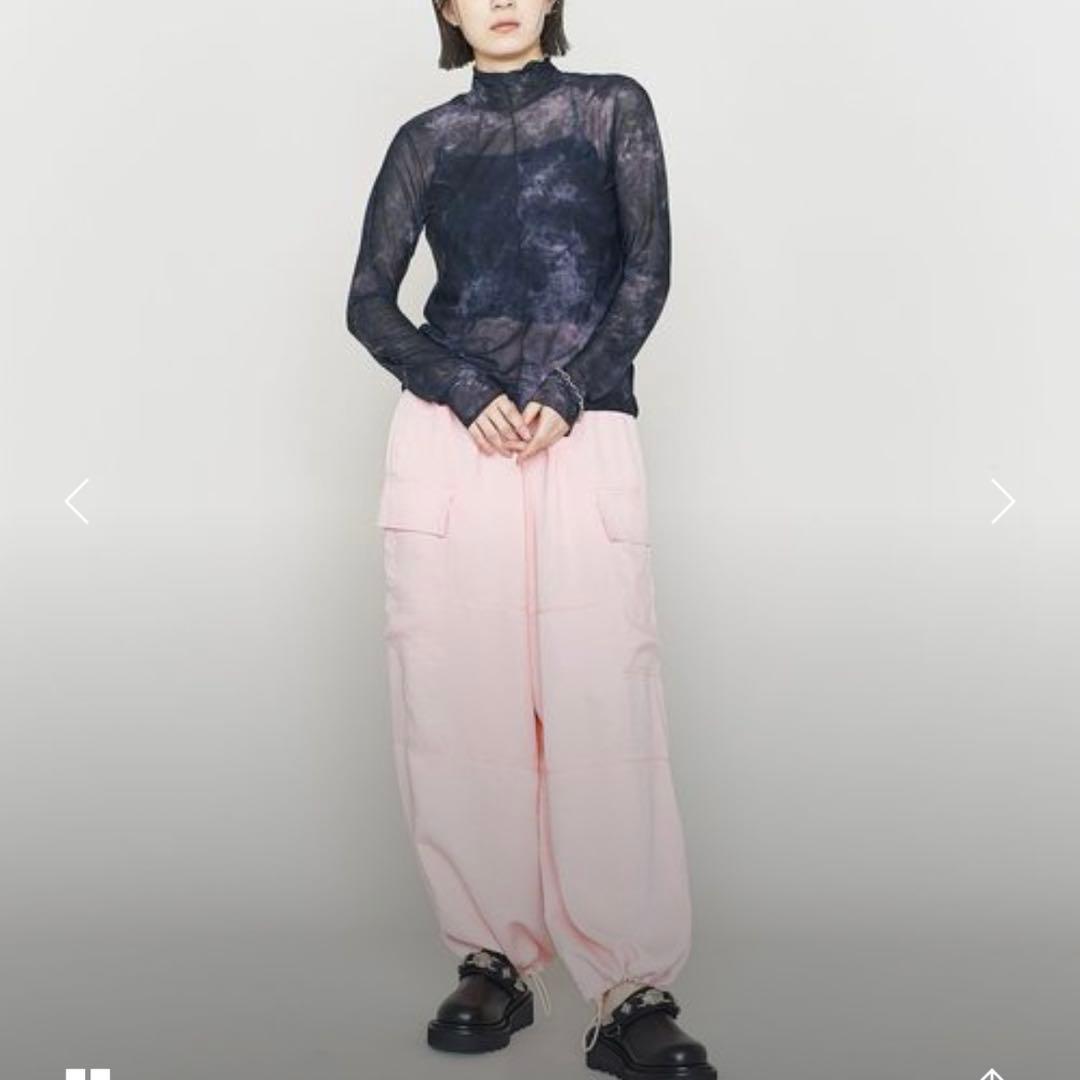1080x1080 pixels.
Task: Advance to the next product photo
Action: click(x=1003, y=501)
